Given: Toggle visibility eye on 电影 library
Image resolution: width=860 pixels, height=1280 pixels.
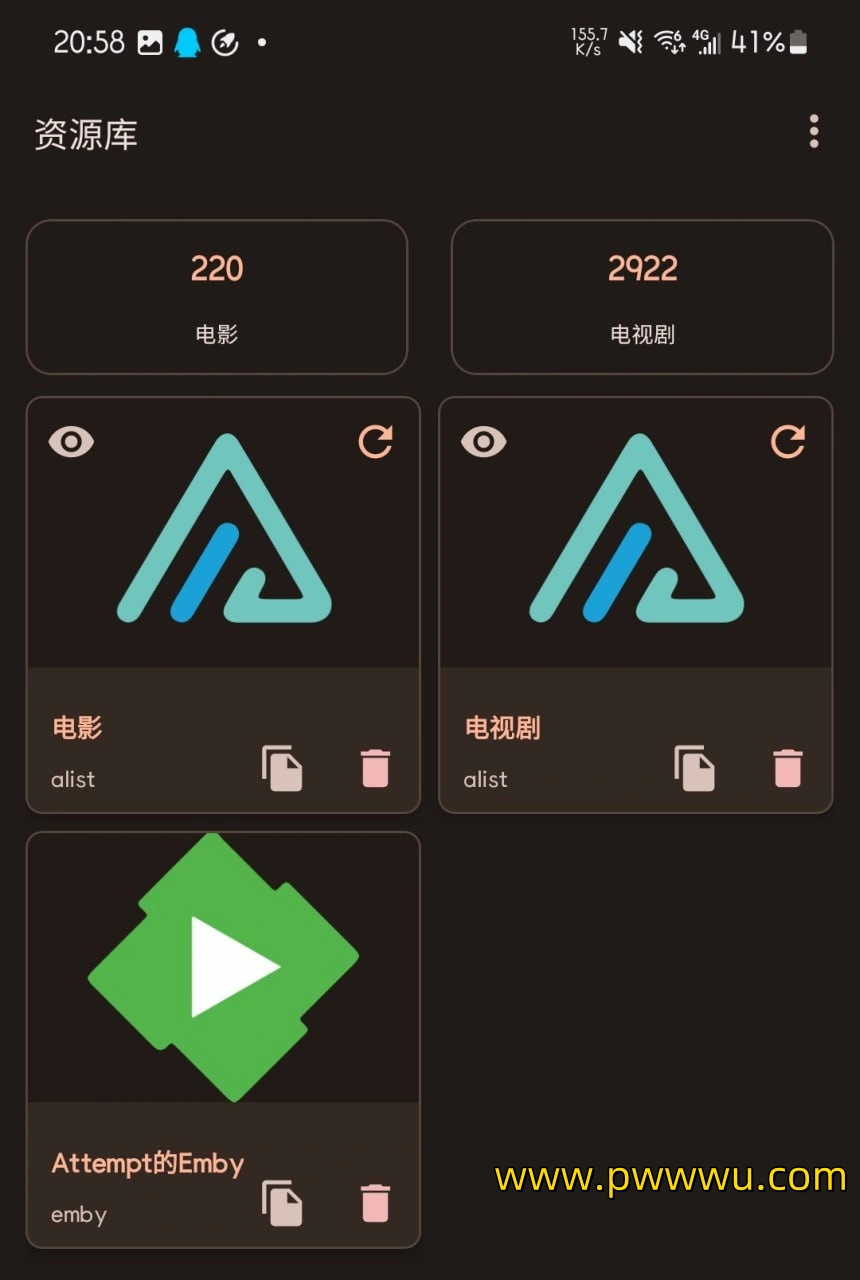Looking at the screenshot, I should click(72, 441).
